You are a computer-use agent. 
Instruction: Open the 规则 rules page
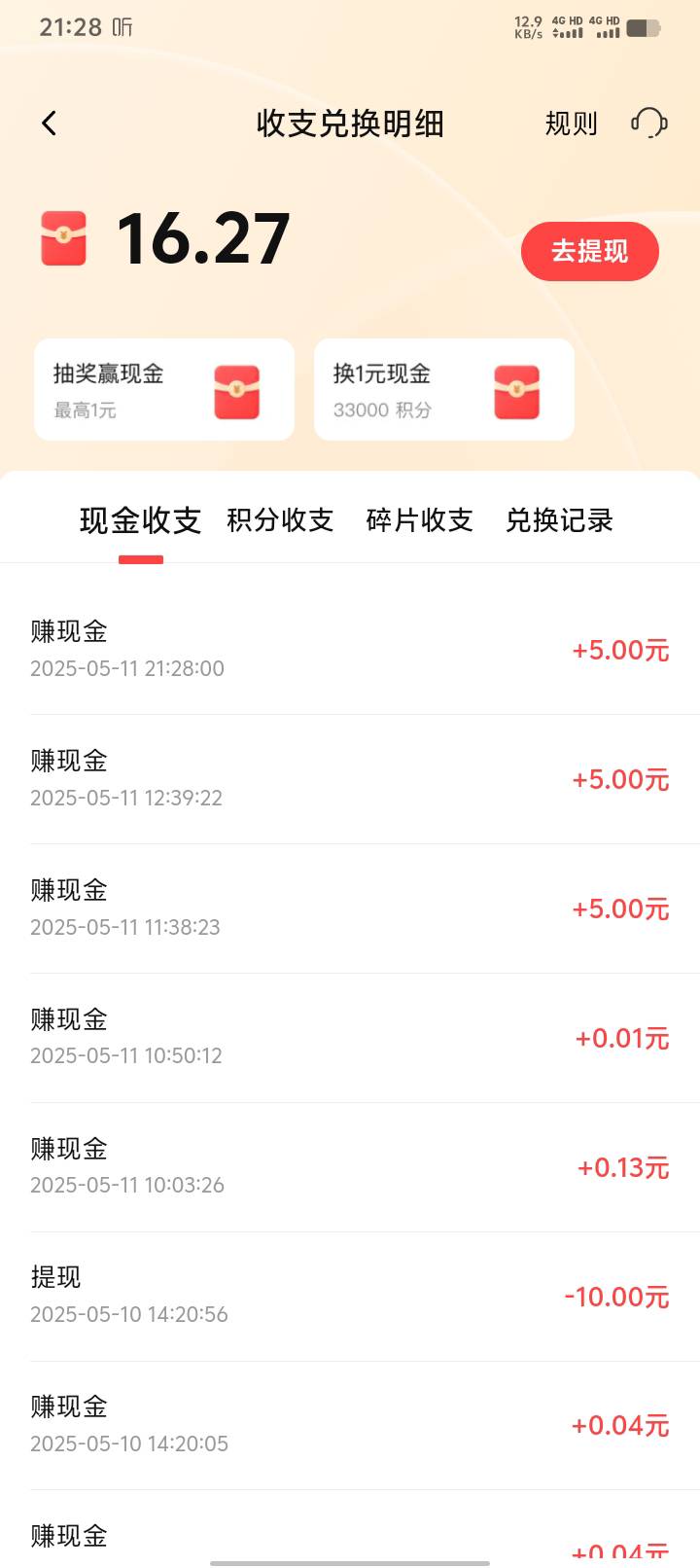571,124
